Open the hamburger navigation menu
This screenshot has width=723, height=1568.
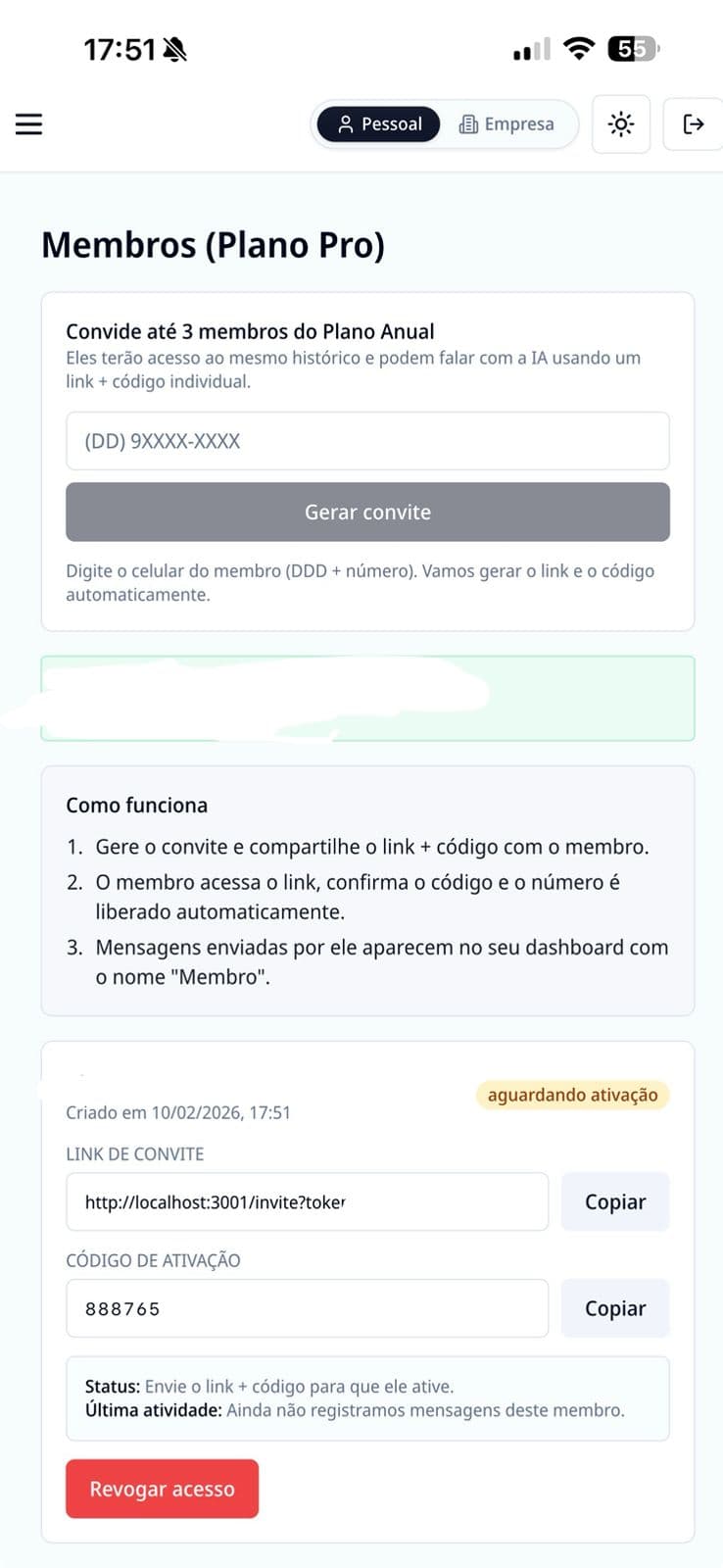click(x=28, y=124)
